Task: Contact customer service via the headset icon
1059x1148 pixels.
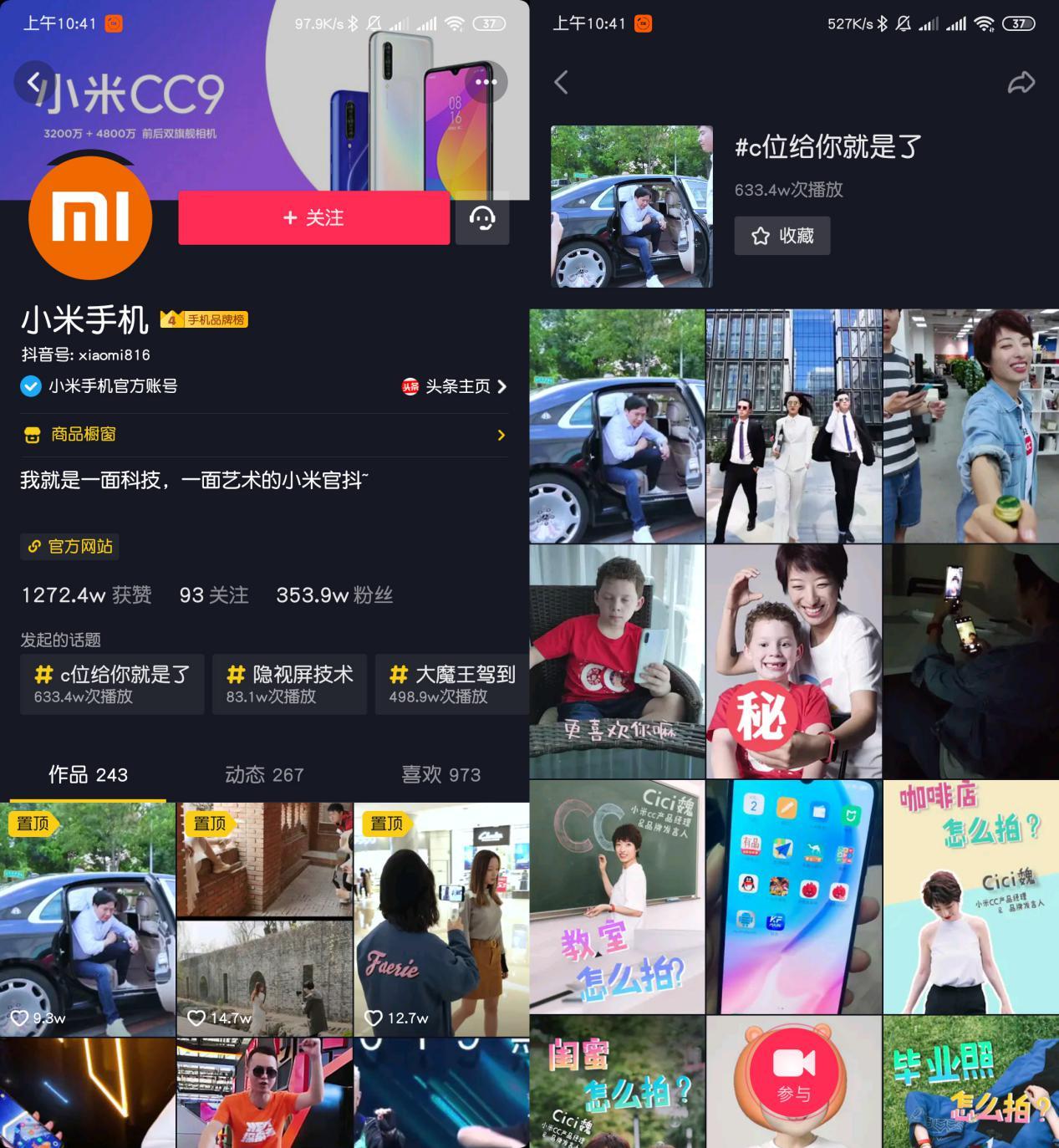Action: coord(481,218)
